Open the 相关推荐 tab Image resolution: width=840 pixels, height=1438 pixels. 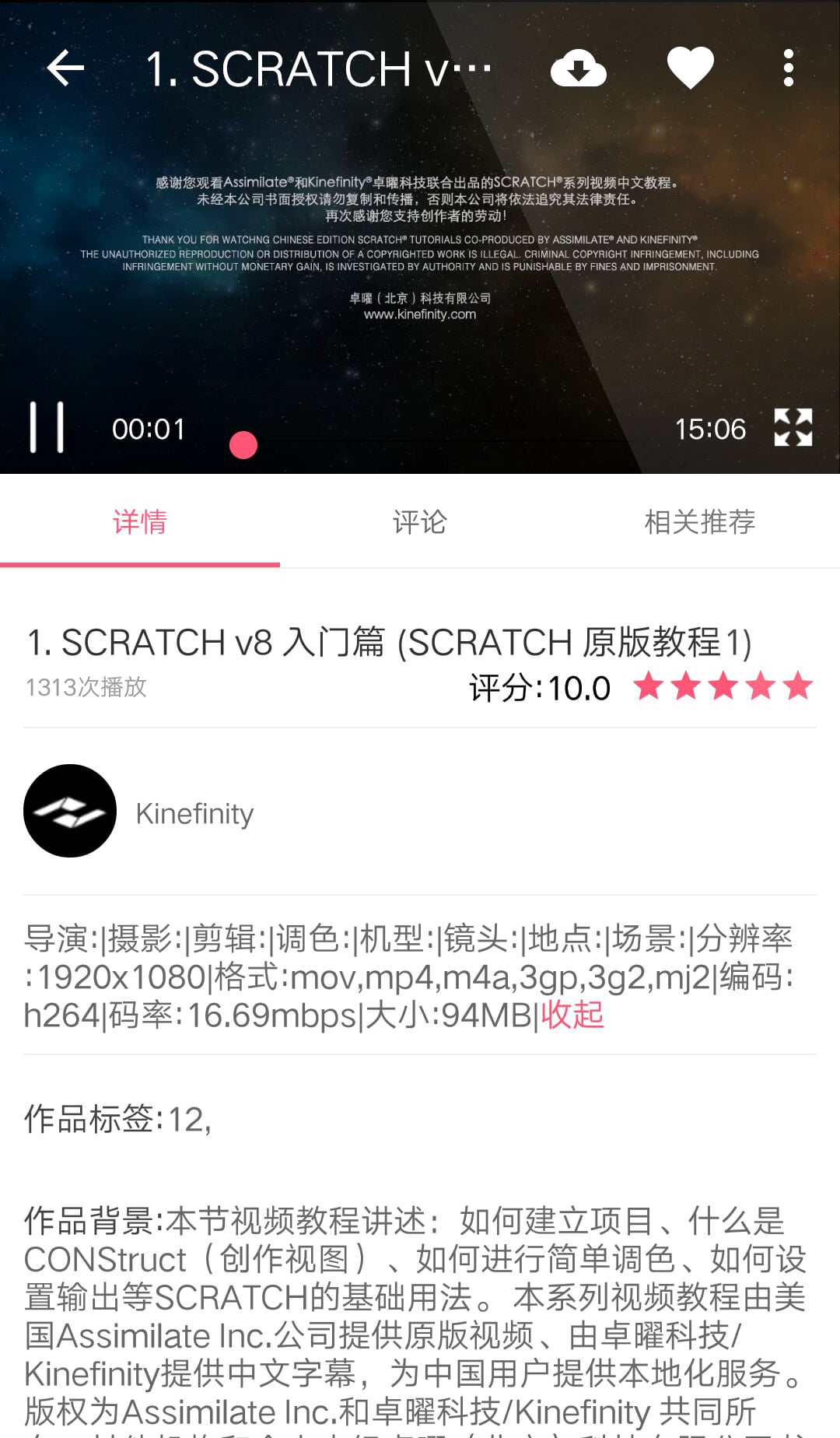coord(700,521)
